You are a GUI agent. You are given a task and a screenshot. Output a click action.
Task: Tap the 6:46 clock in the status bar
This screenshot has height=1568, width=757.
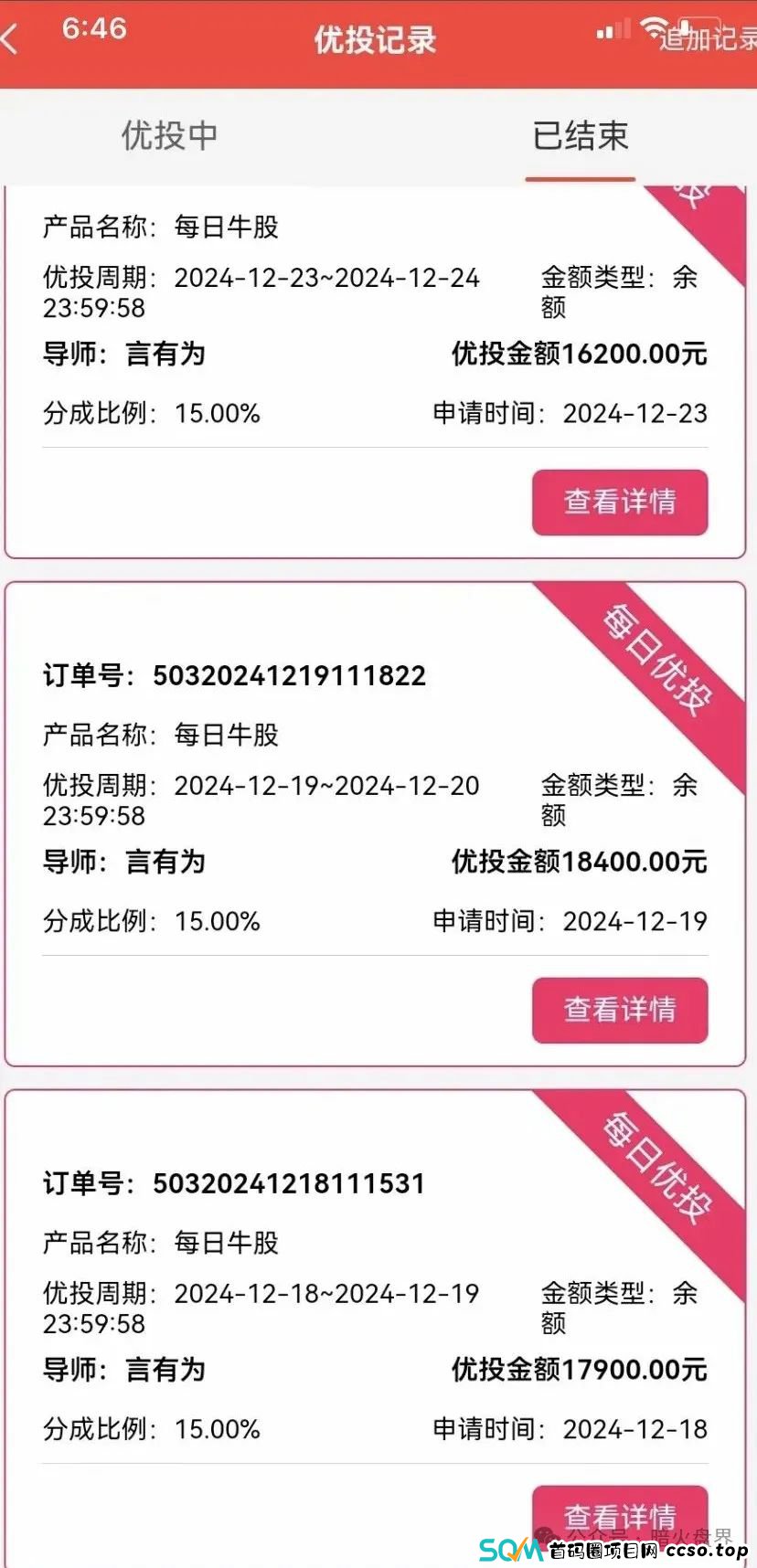tap(91, 29)
